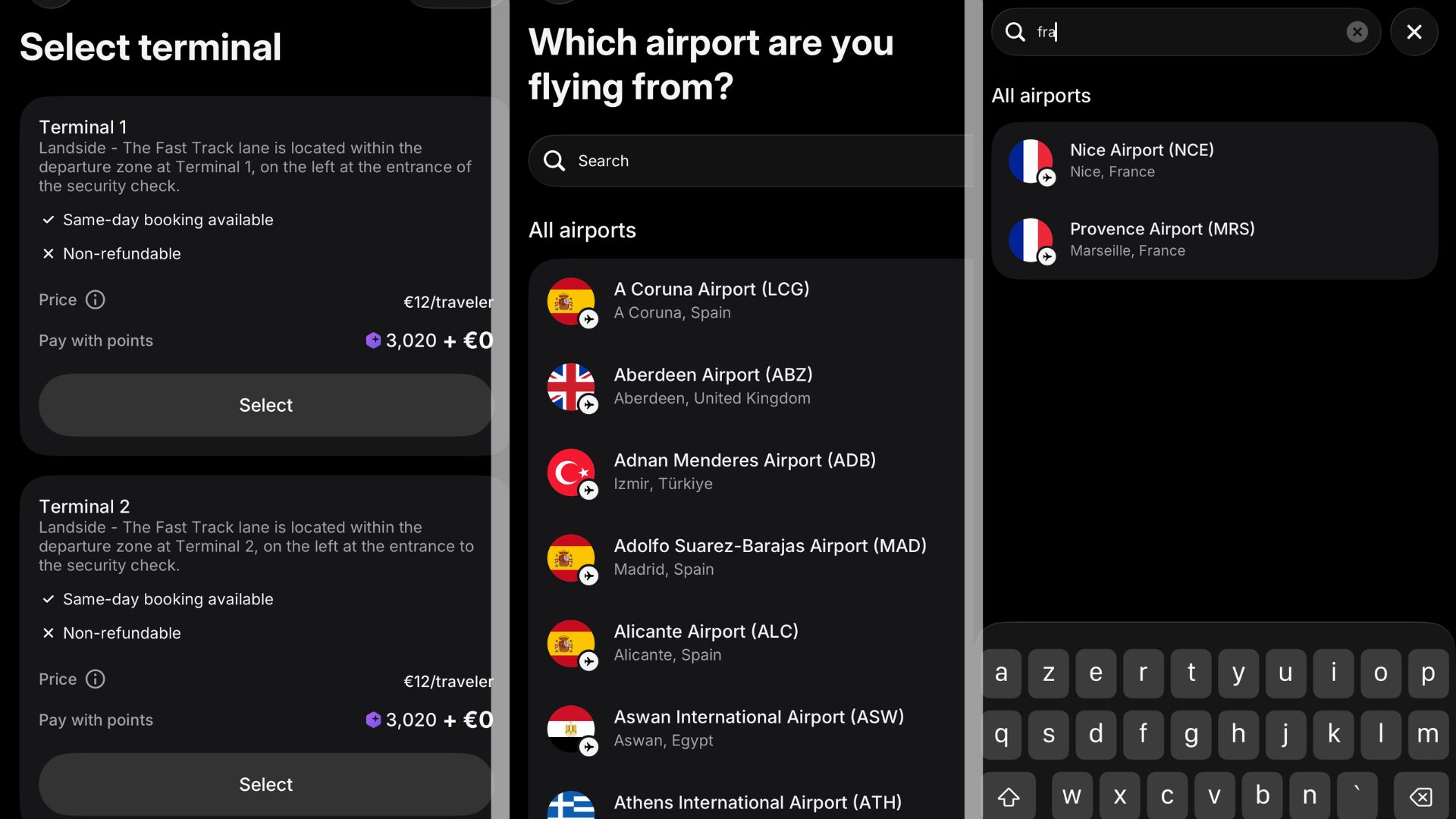1456x819 pixels.
Task: Open price info for Terminal 1
Action: [95, 300]
